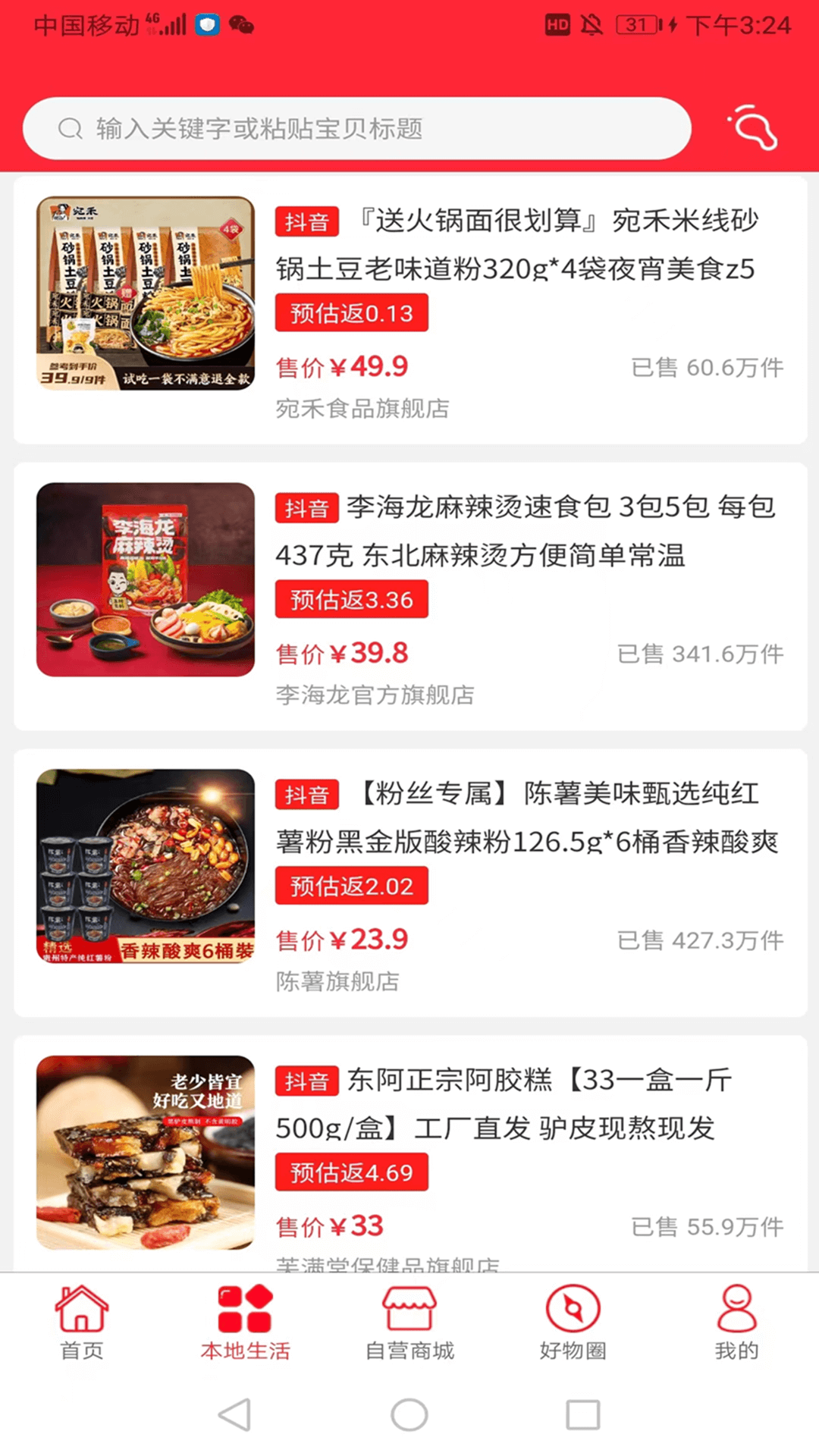The image size is (819, 1456).
Task: Open the 自营商城 tab
Action: 409,1323
